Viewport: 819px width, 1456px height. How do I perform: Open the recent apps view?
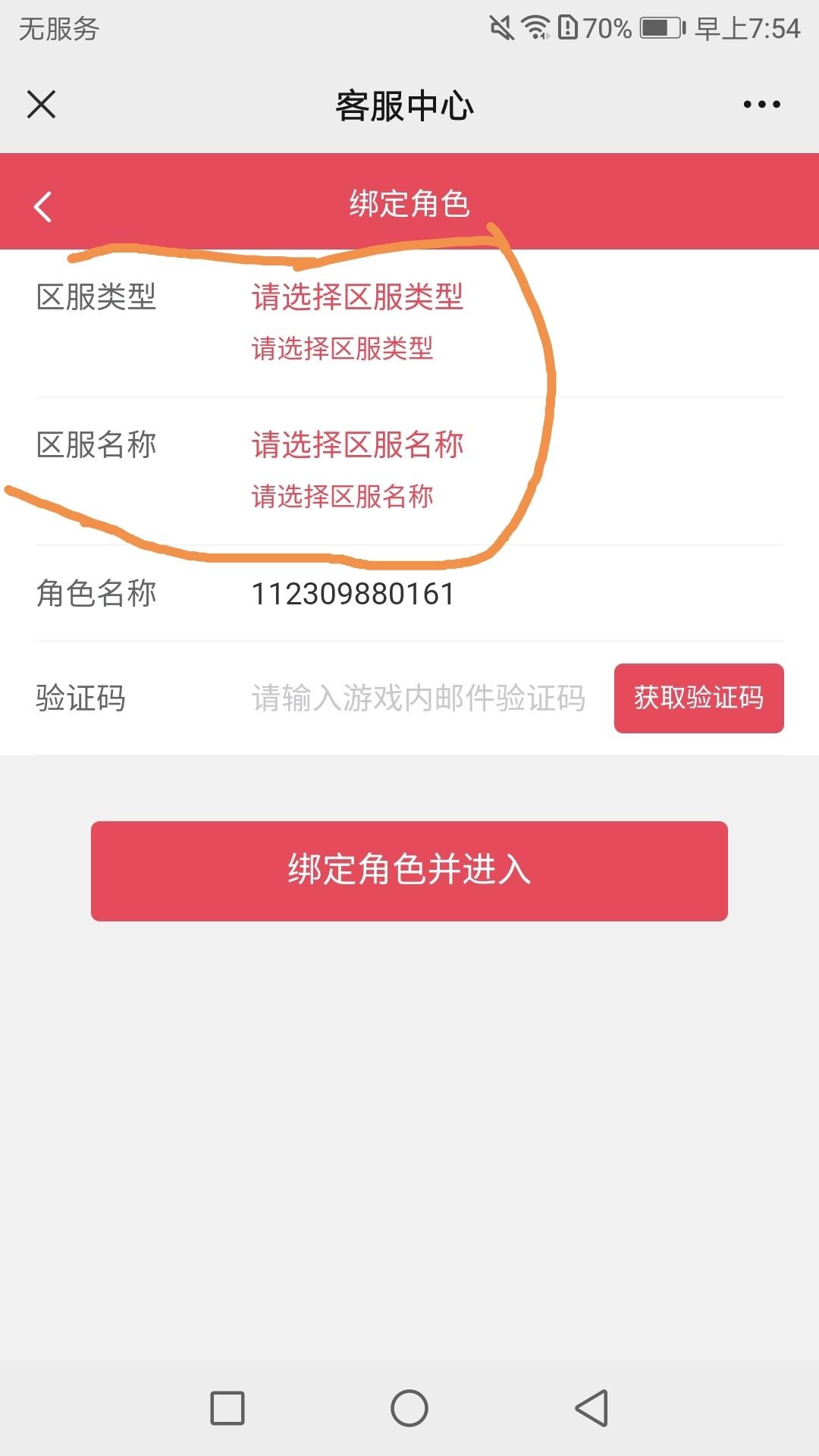(227, 1408)
